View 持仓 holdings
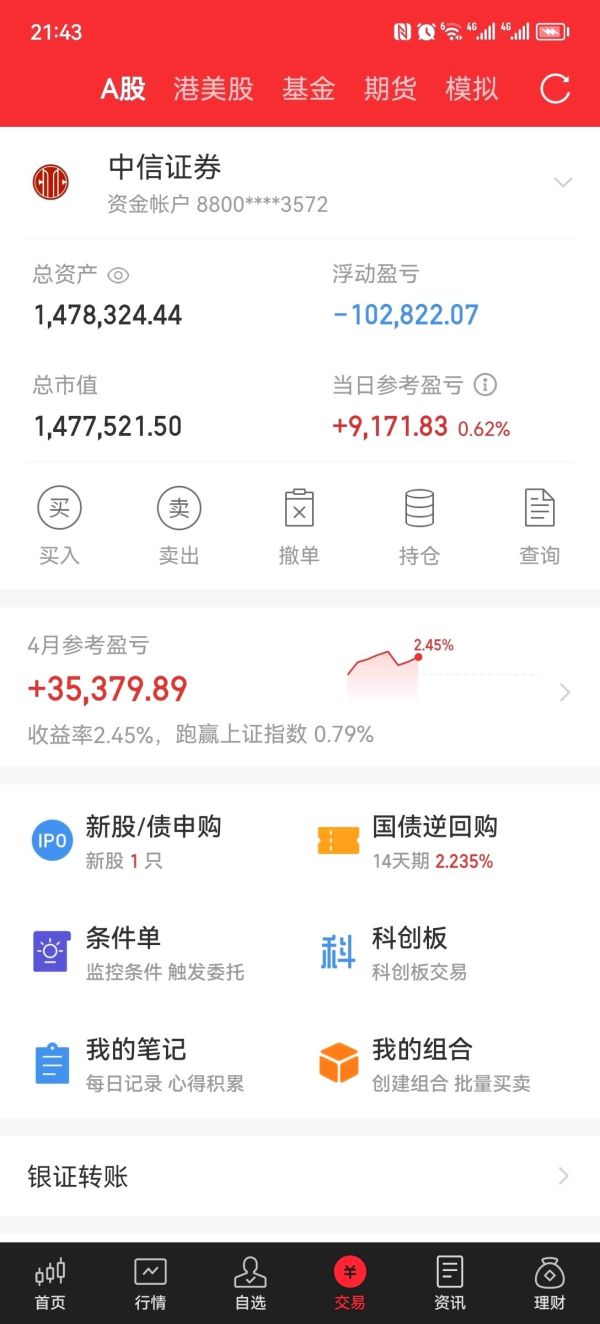 (x=419, y=526)
